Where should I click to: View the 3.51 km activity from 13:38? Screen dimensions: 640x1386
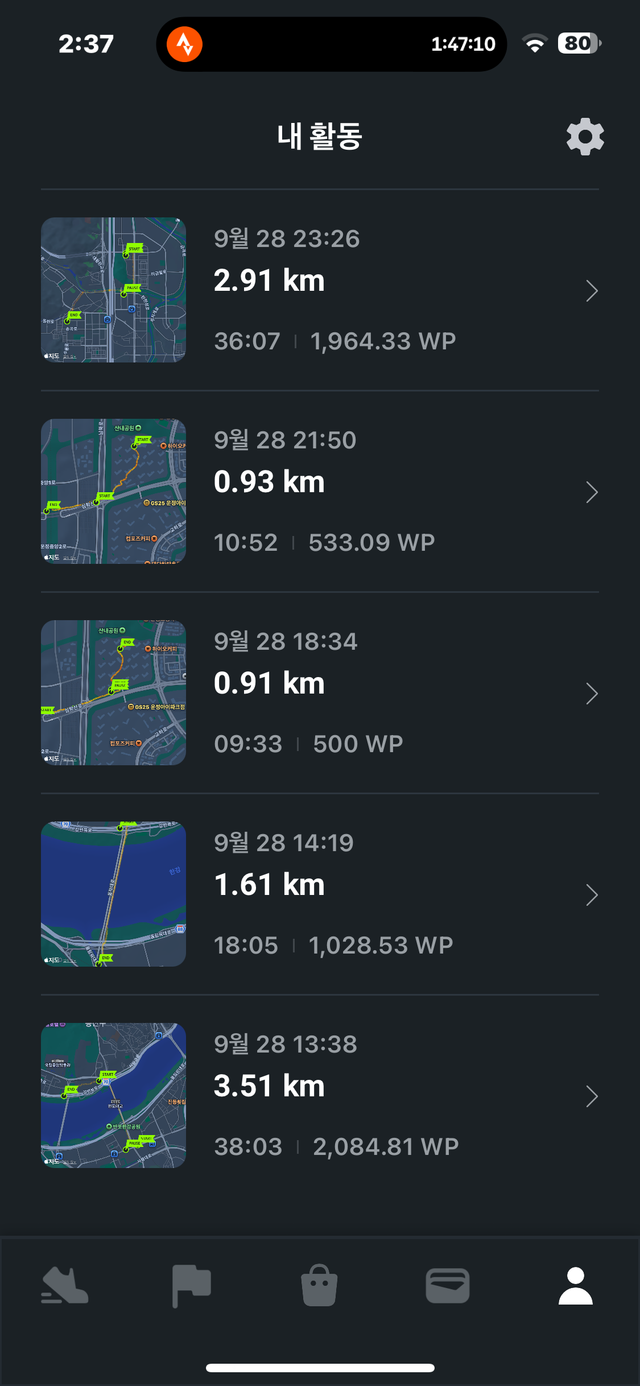click(320, 1095)
